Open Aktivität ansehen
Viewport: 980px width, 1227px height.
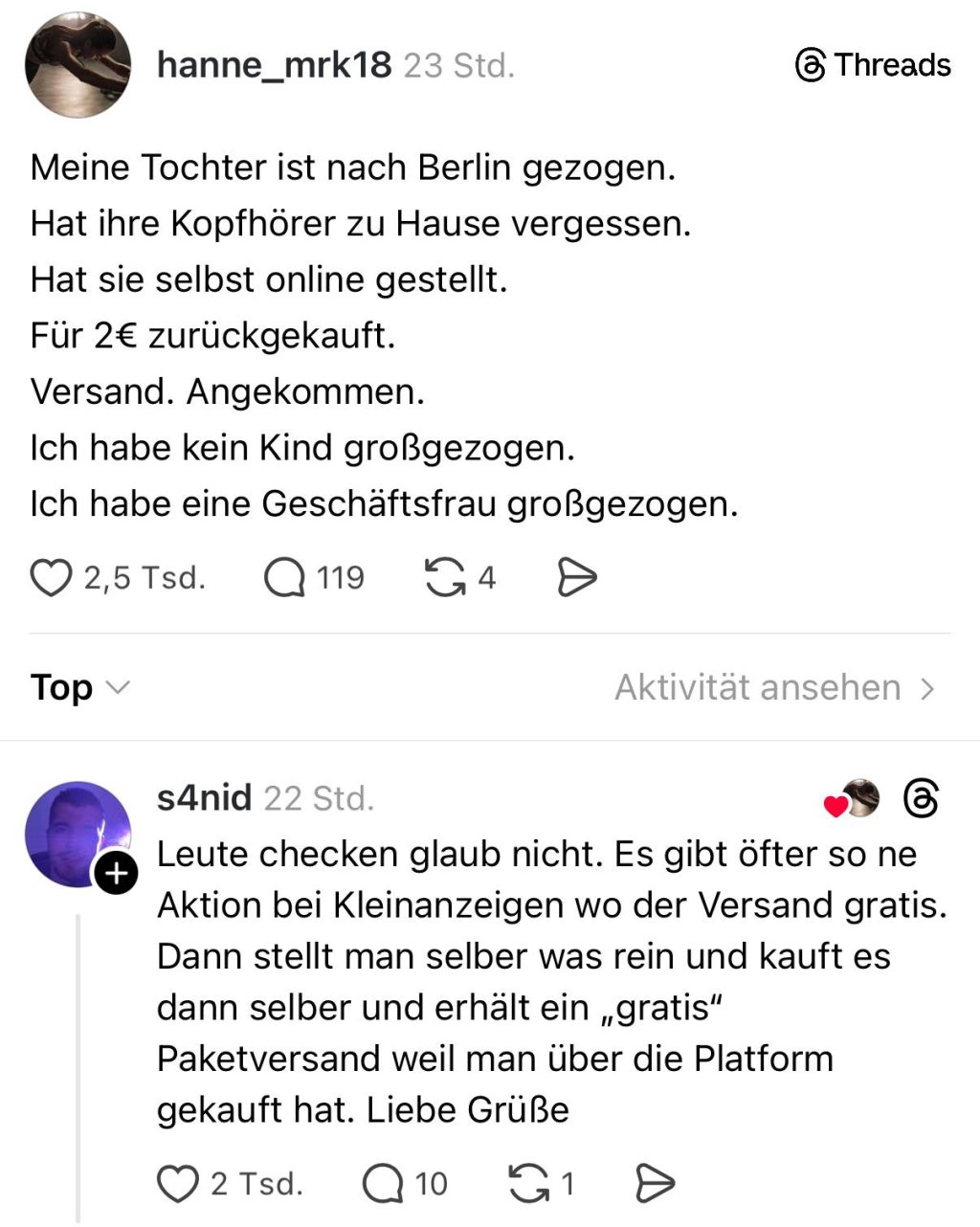(x=773, y=687)
